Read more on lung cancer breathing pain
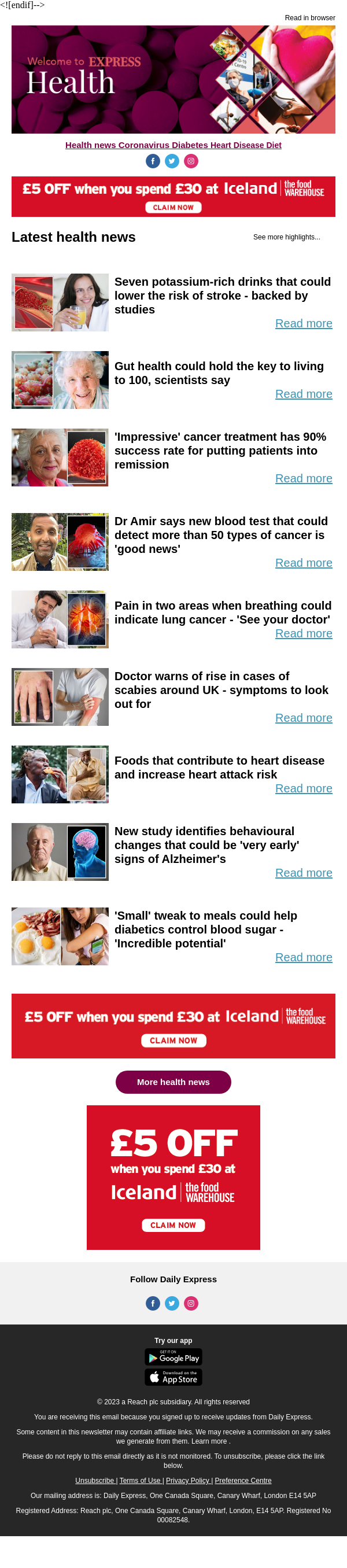The width and height of the screenshot is (347, 1568). [x=303, y=633]
